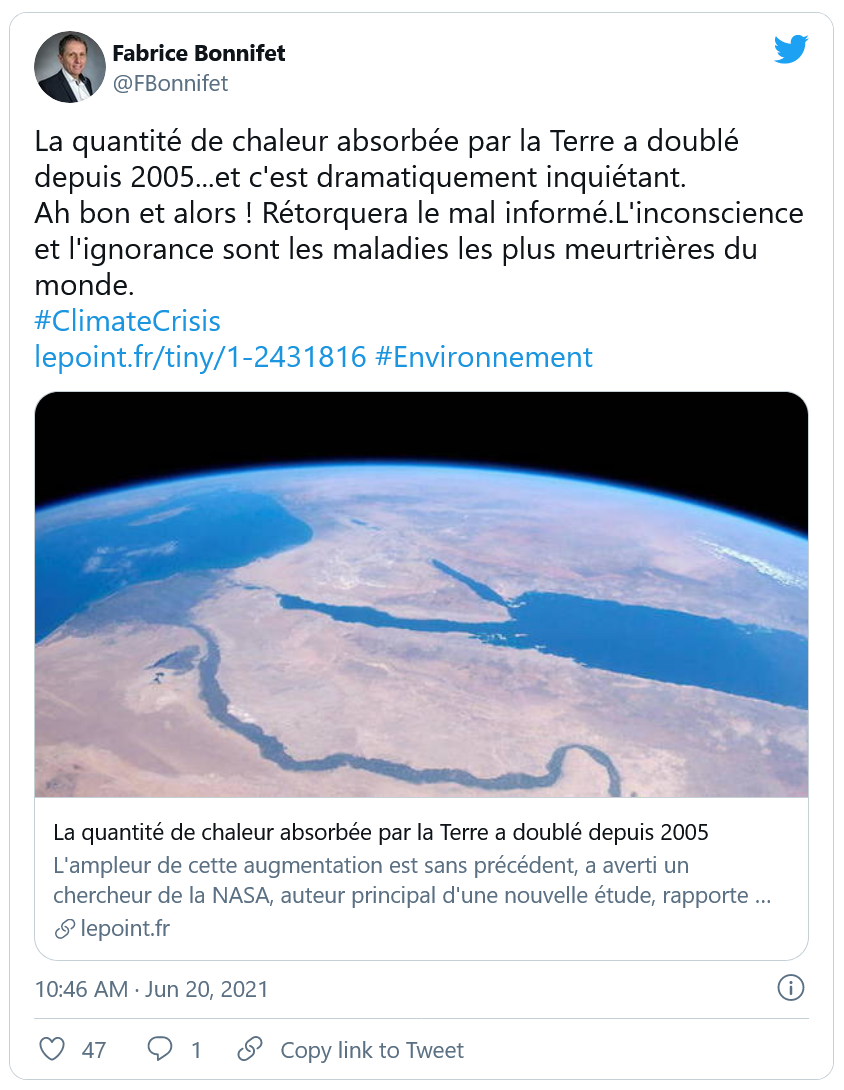
Task: Open the tweet timestamp Jun 20, 2021
Action: [151, 989]
